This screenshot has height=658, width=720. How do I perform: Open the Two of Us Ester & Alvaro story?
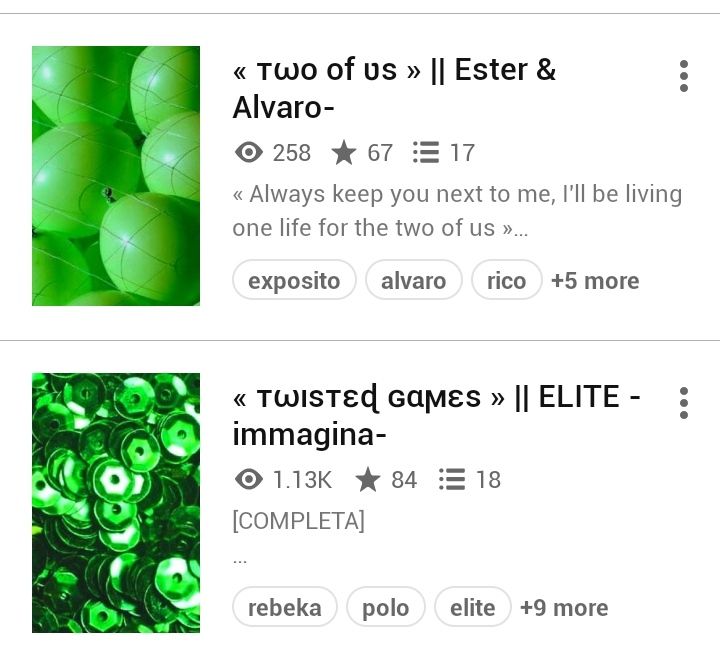click(394, 87)
